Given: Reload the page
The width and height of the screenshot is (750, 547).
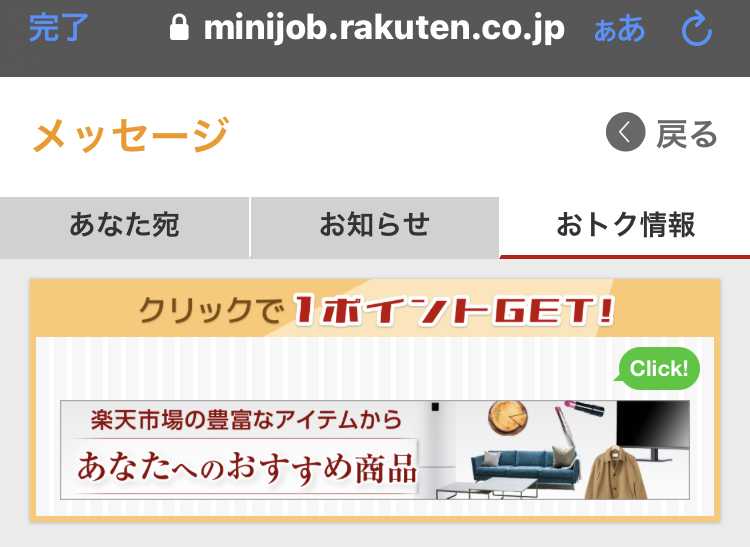Looking at the screenshot, I should [696, 29].
